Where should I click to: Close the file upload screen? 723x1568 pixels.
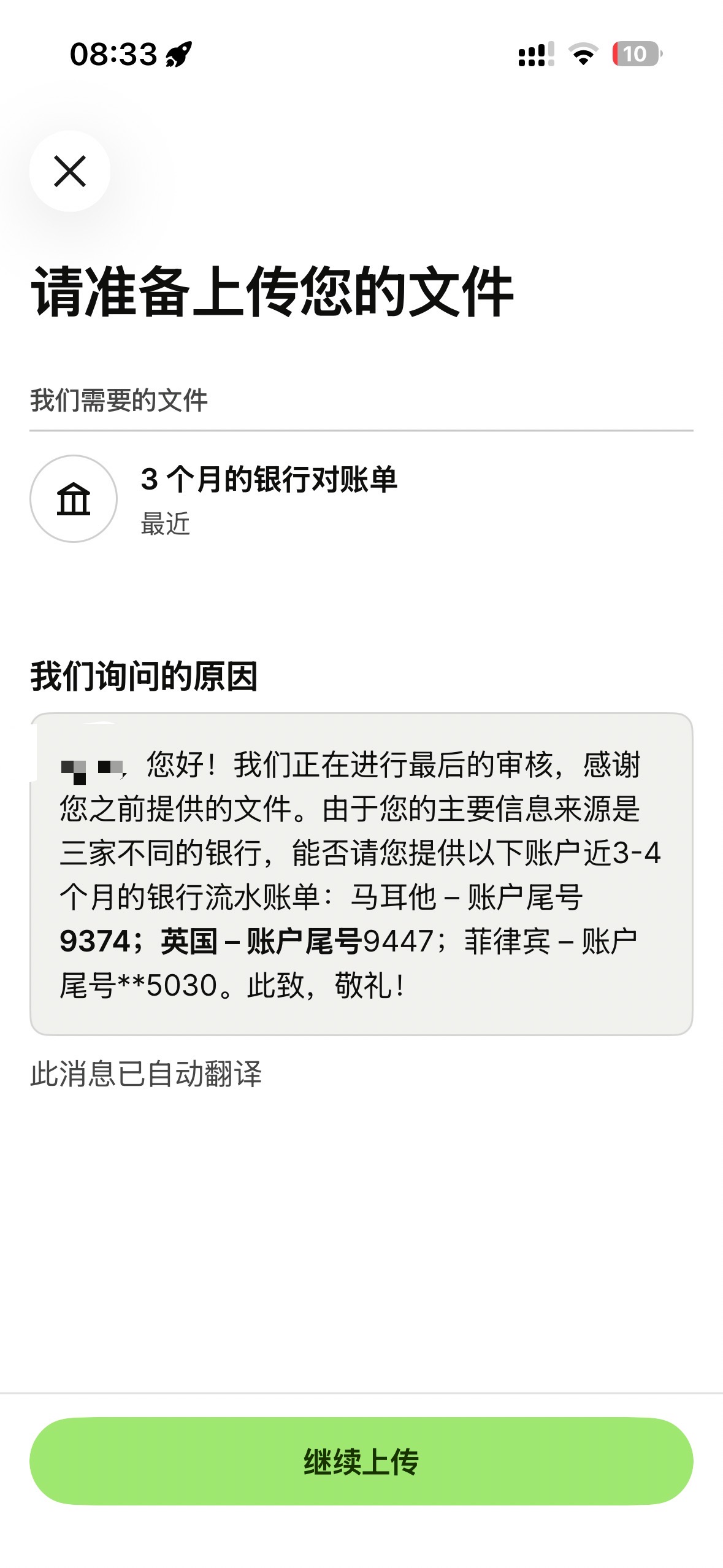70,171
